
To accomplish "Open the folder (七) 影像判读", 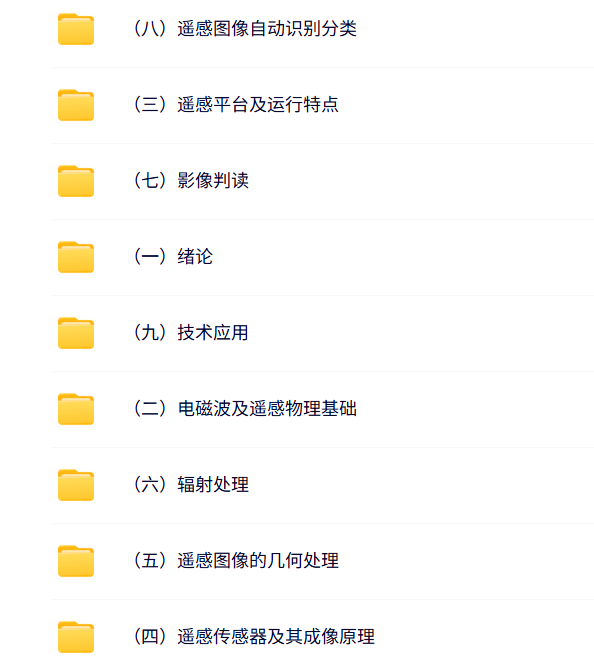I will point(322,181).
